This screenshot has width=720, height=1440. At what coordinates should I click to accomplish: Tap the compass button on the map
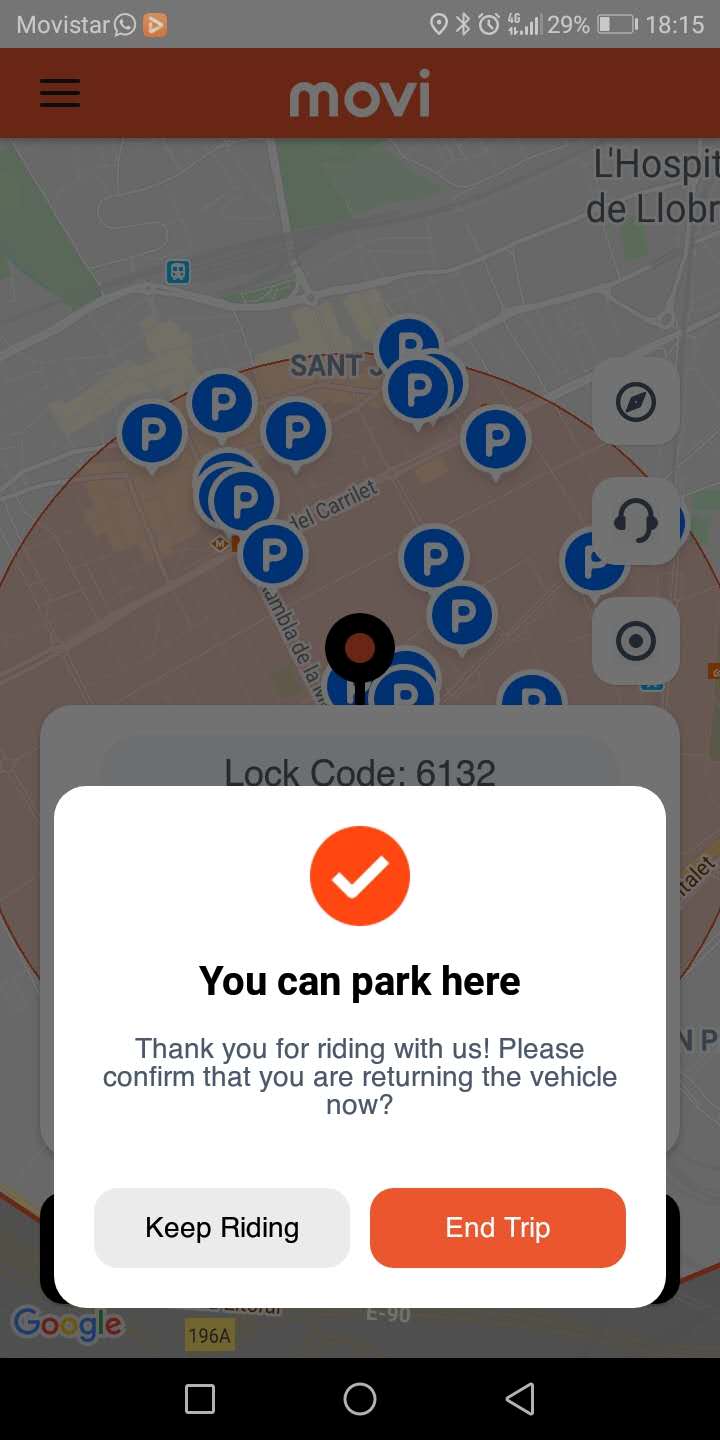click(636, 402)
